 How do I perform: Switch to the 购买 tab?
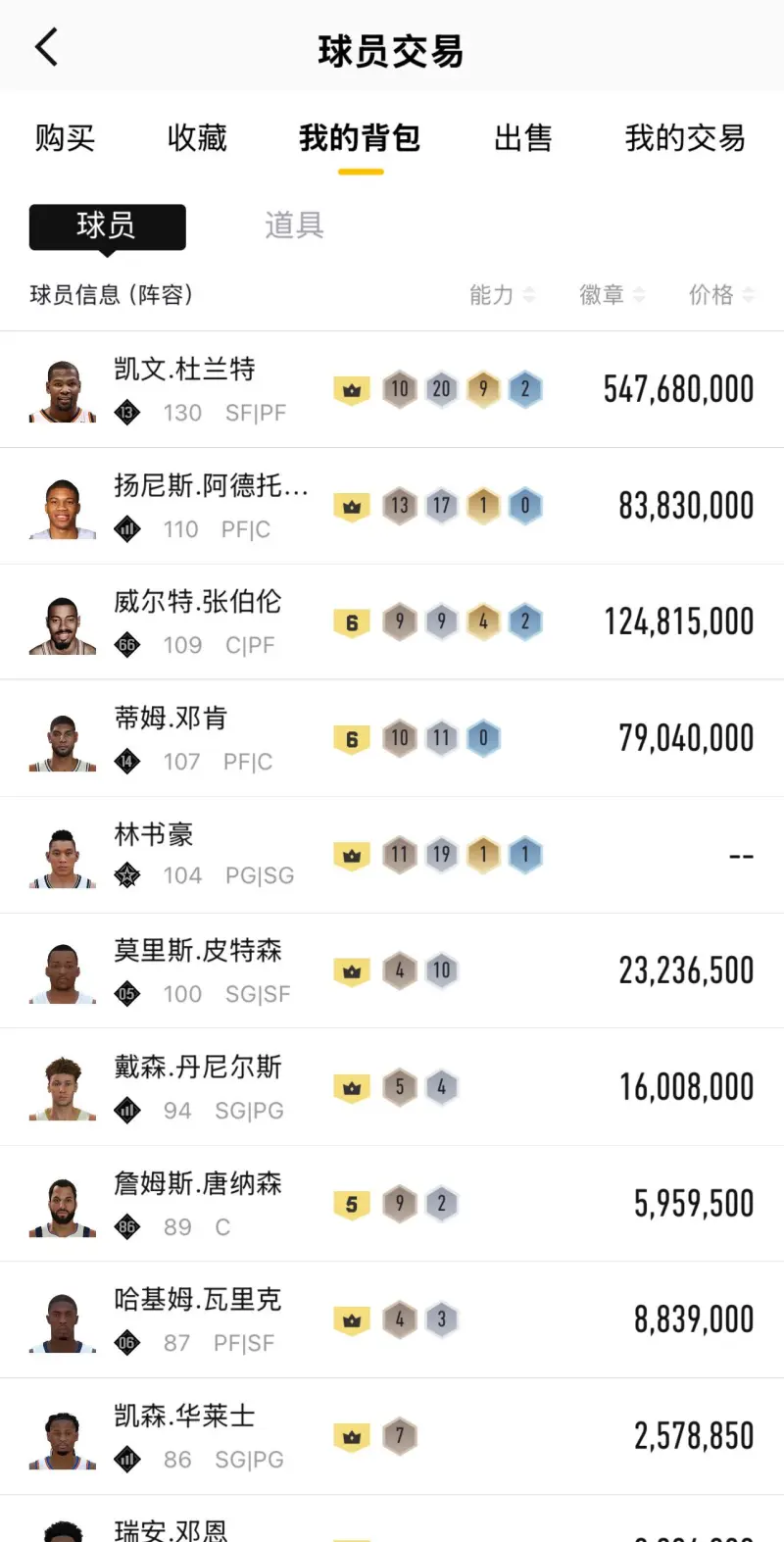pos(65,138)
